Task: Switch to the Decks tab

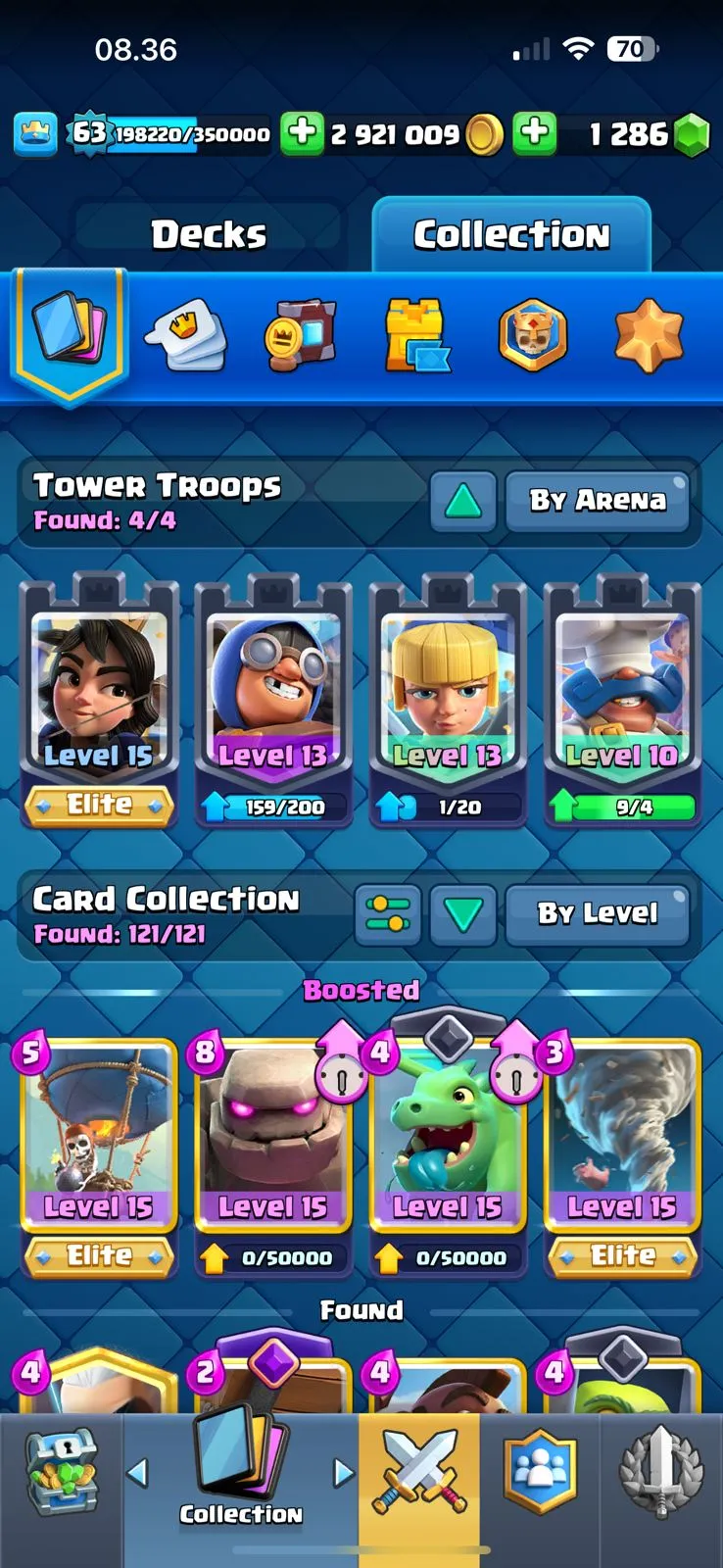Action: point(209,234)
